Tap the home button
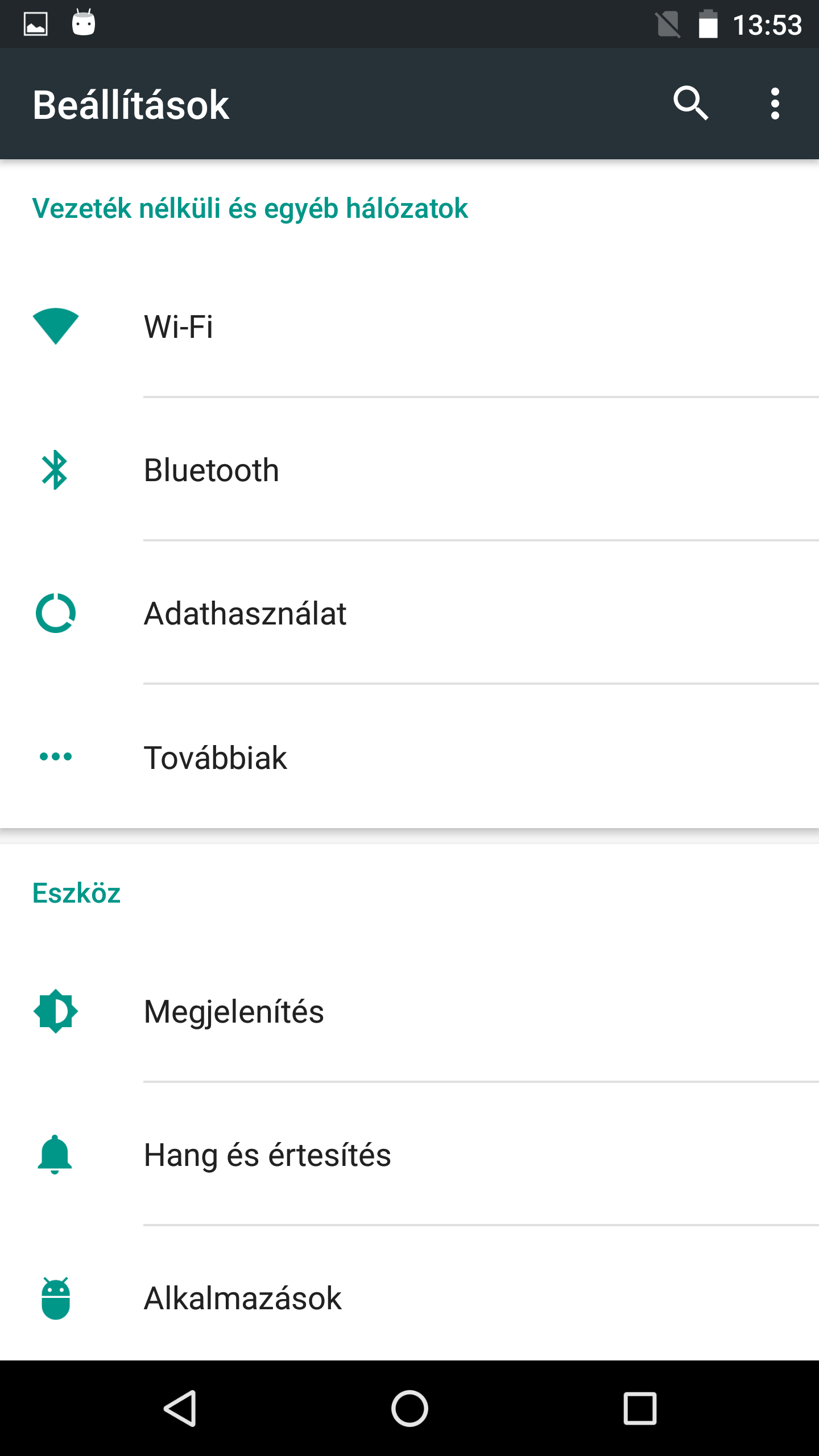The height and width of the screenshot is (1456, 819). tap(409, 1408)
